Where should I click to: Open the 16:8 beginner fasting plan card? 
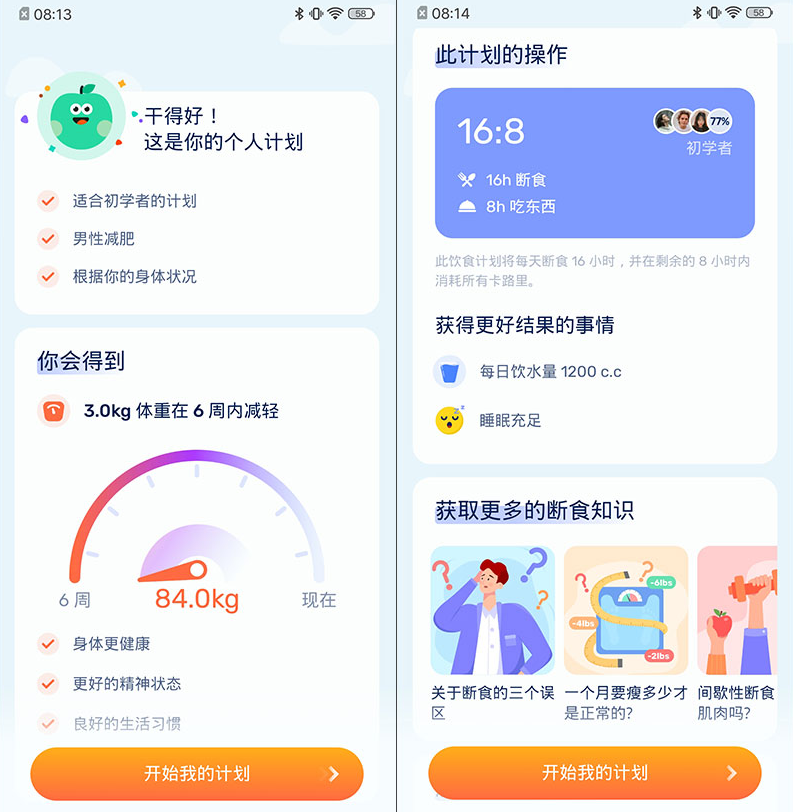click(x=595, y=163)
